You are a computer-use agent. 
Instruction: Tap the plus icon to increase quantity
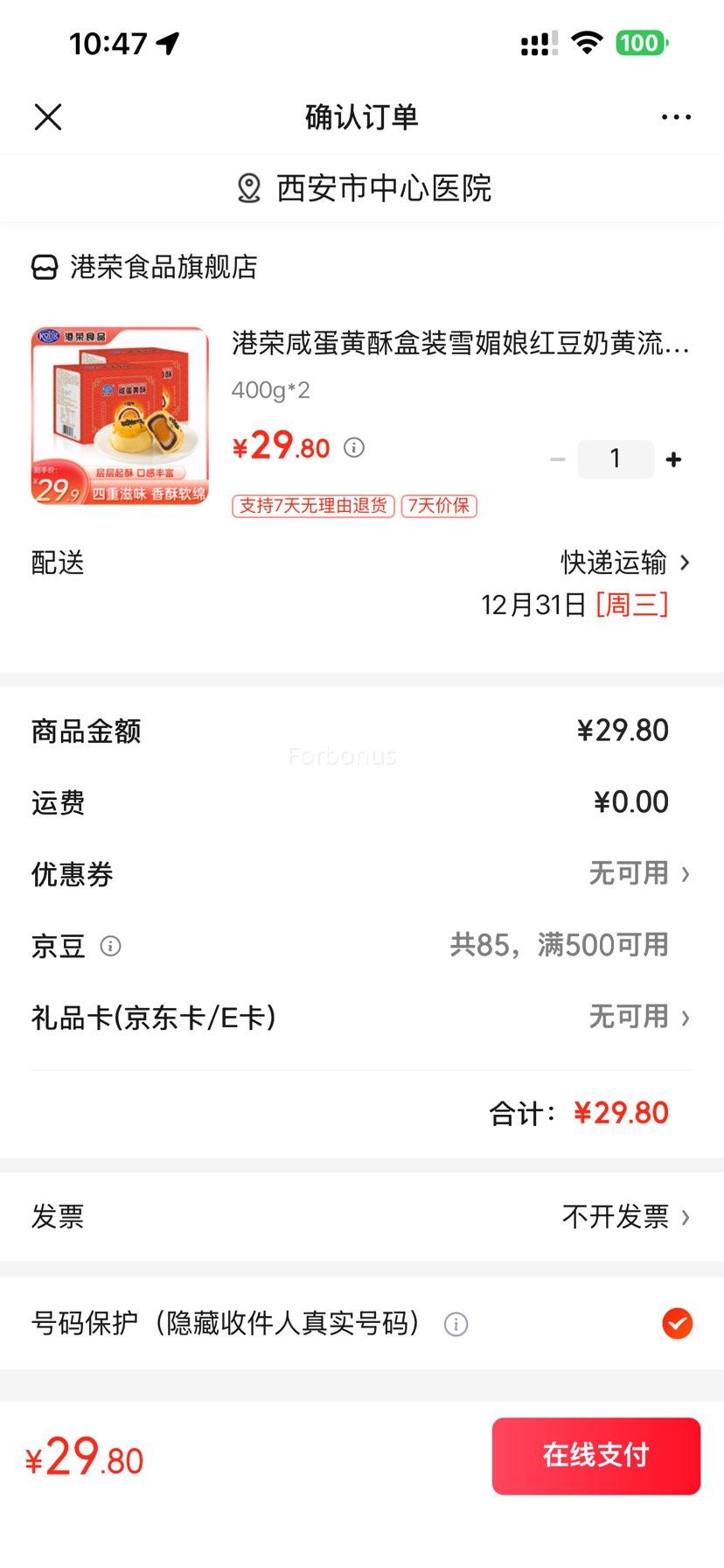(x=672, y=458)
